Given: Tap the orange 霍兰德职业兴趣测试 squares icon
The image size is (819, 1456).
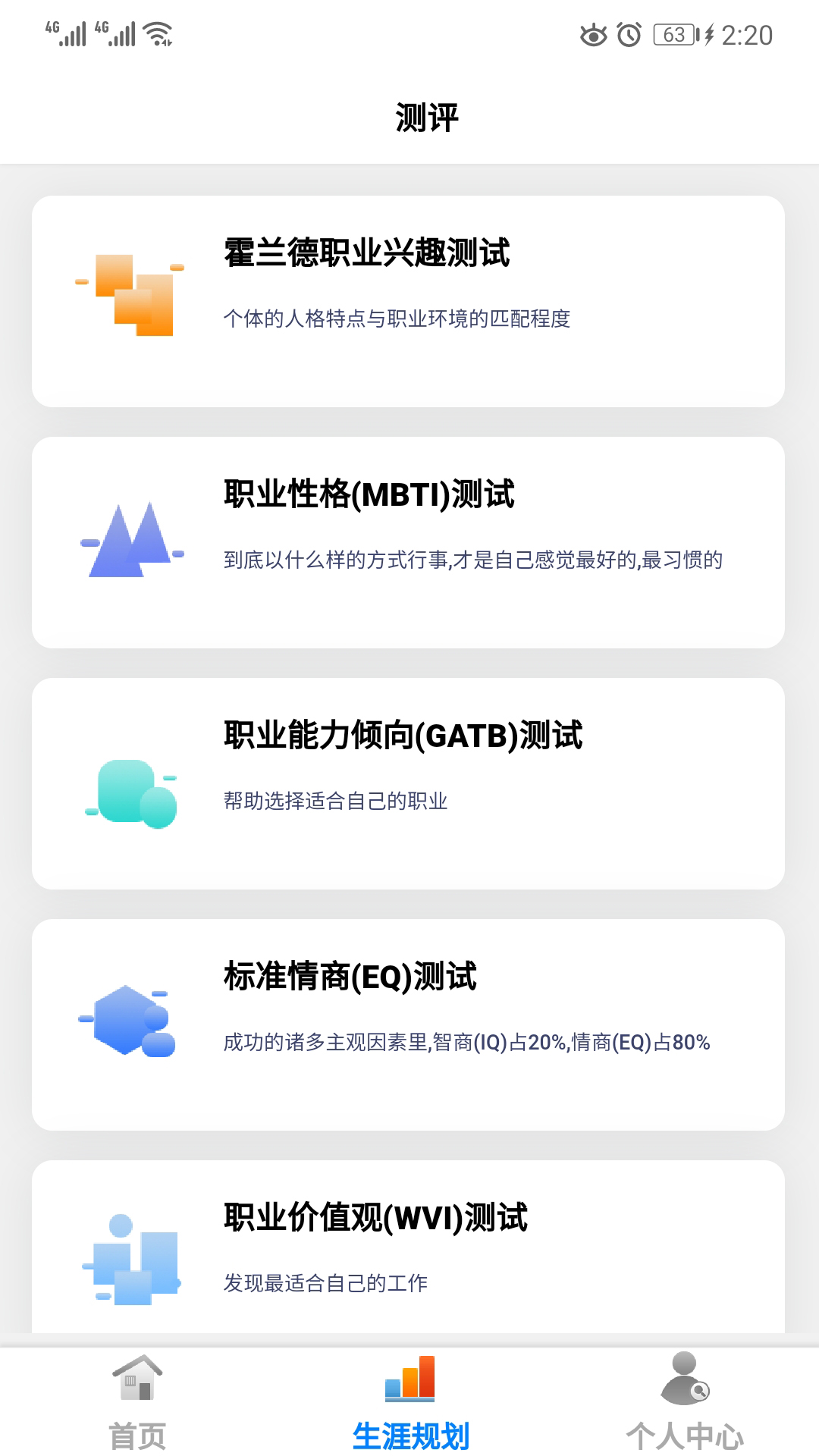Looking at the screenshot, I should click(x=129, y=296).
